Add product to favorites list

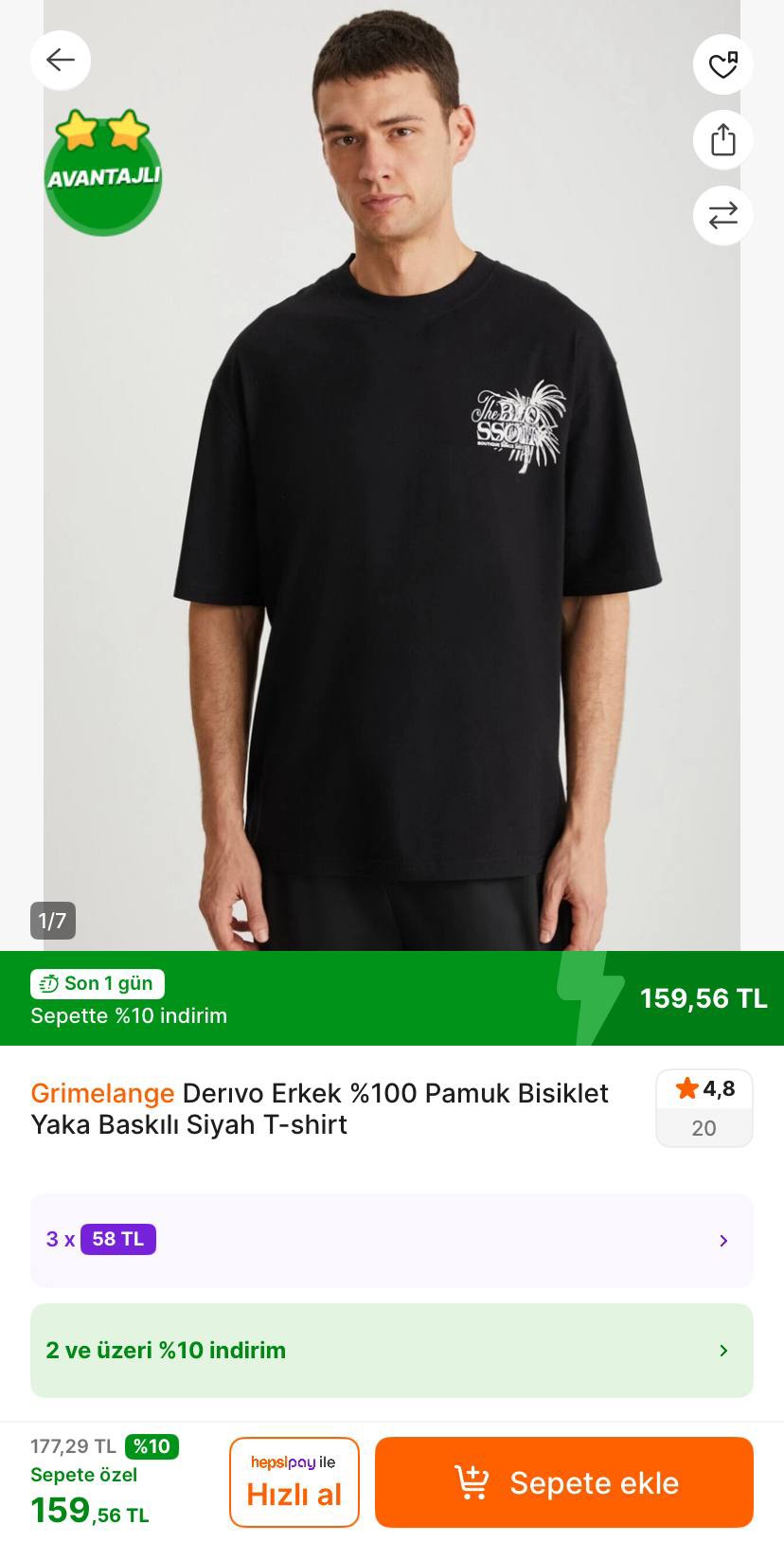click(722, 64)
